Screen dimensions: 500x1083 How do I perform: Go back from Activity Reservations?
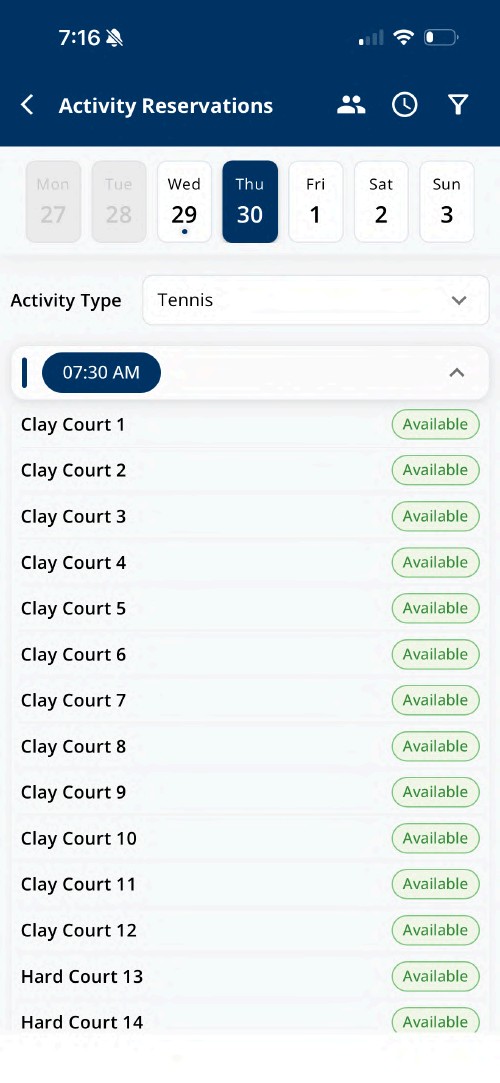[27, 105]
